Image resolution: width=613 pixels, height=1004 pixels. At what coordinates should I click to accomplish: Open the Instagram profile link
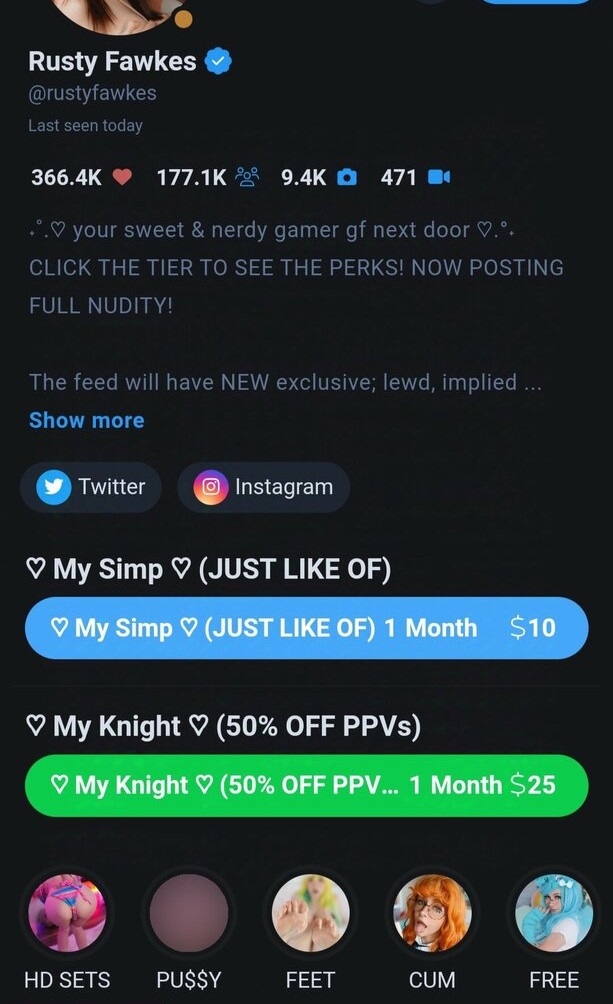[263, 487]
